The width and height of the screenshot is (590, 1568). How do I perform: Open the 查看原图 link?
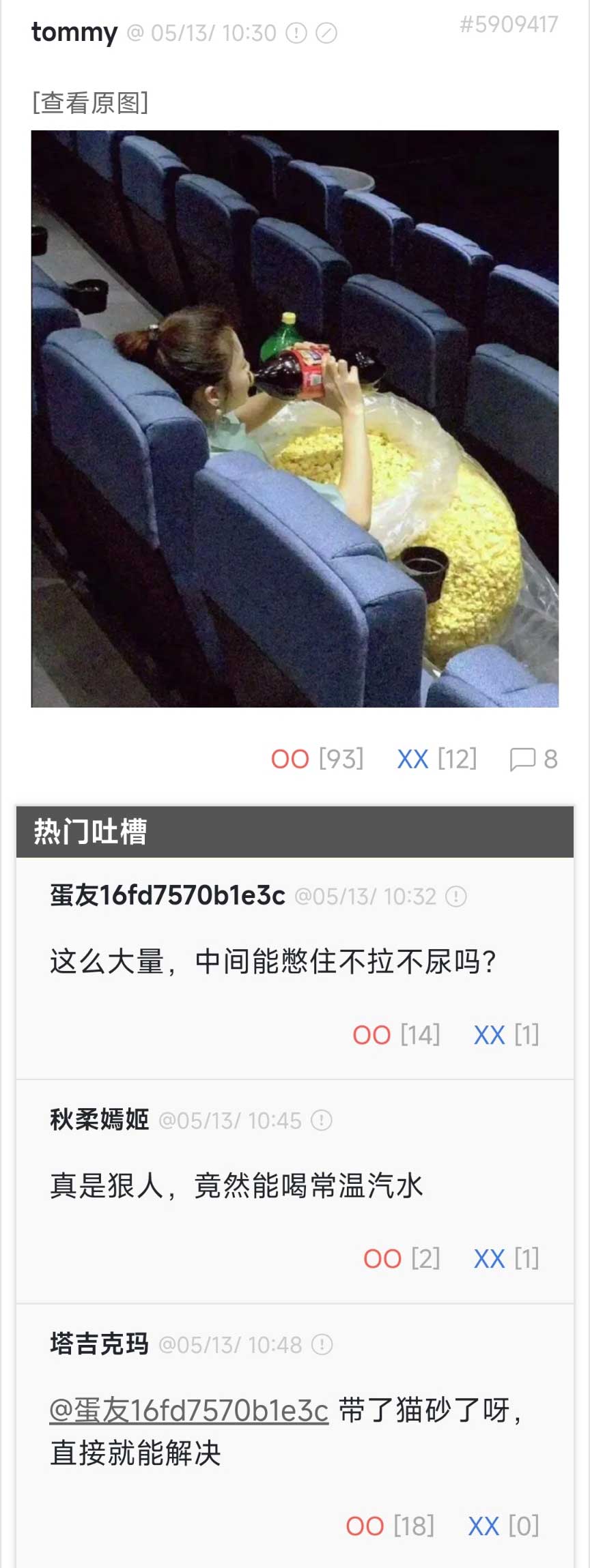click(89, 102)
